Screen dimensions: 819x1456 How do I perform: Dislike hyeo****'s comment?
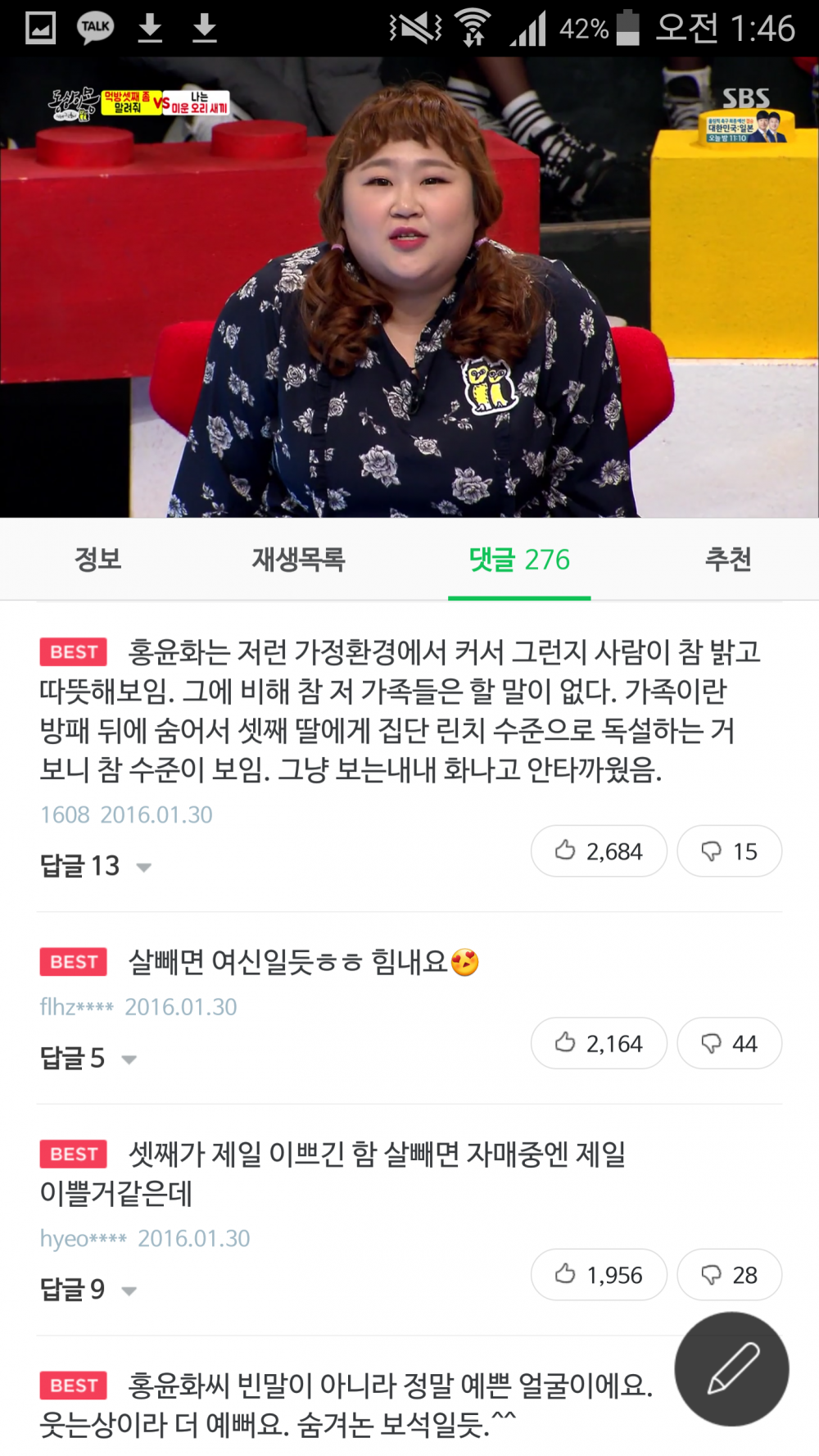coord(729,1275)
